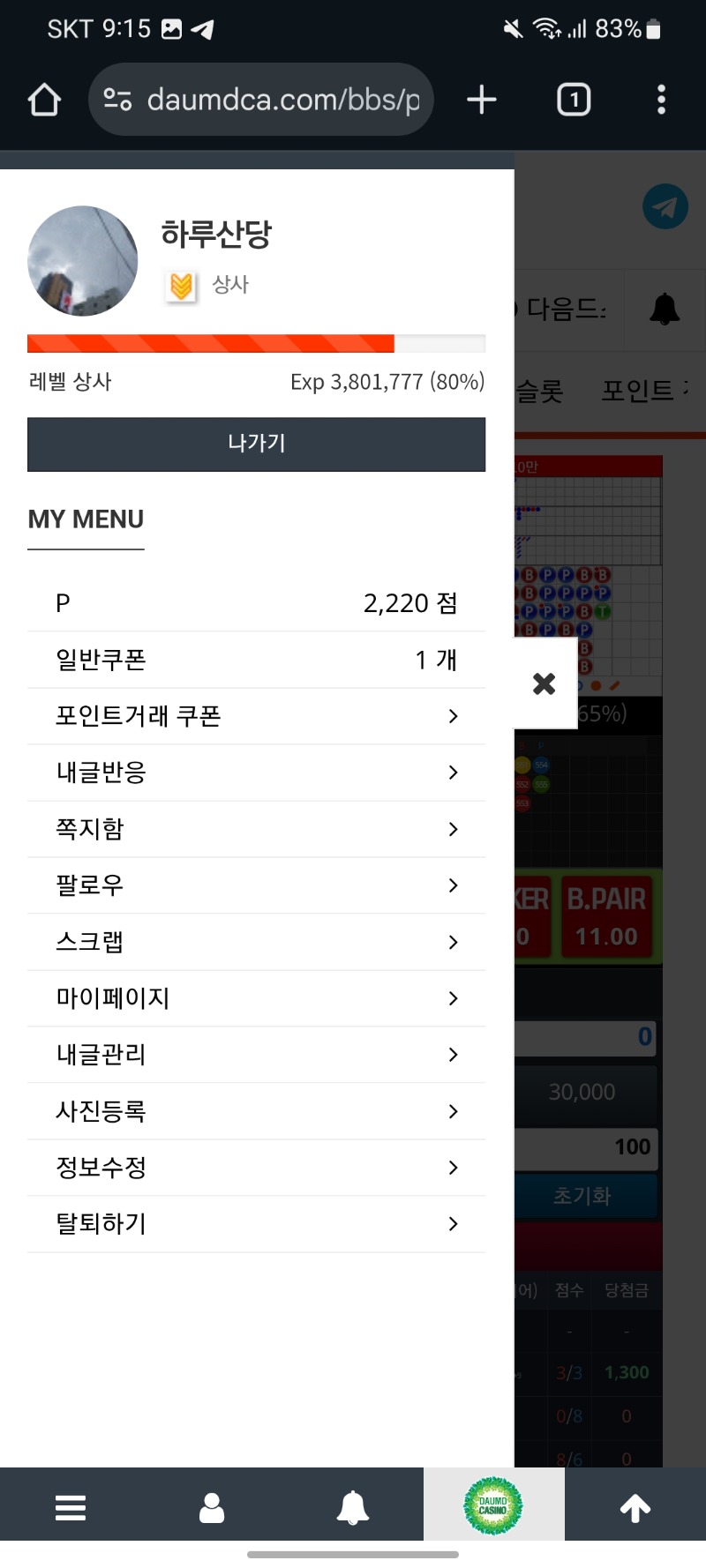Open the browser's overflow menu
This screenshot has height=1568, width=706.
click(x=661, y=100)
